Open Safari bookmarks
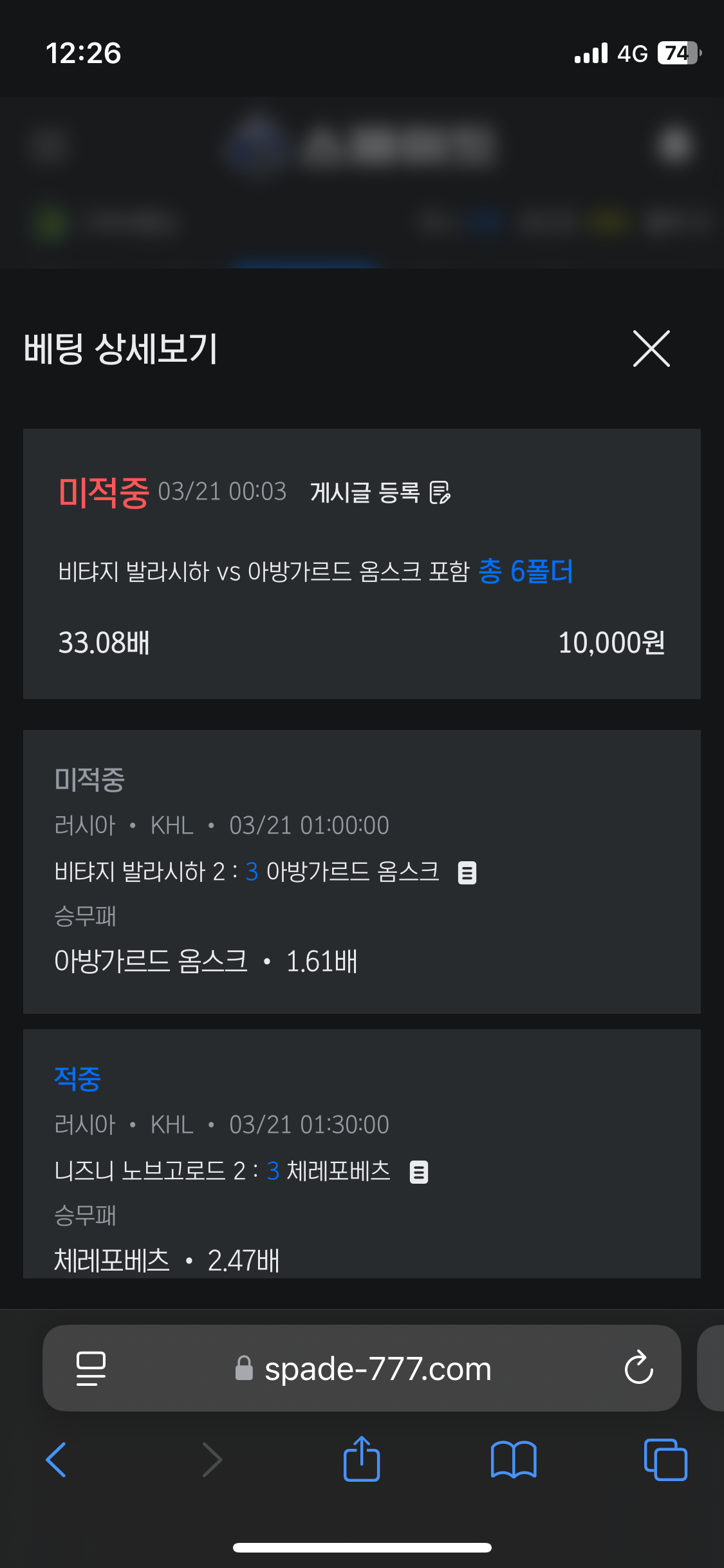Screen dimensions: 724x1568 pos(513,1459)
